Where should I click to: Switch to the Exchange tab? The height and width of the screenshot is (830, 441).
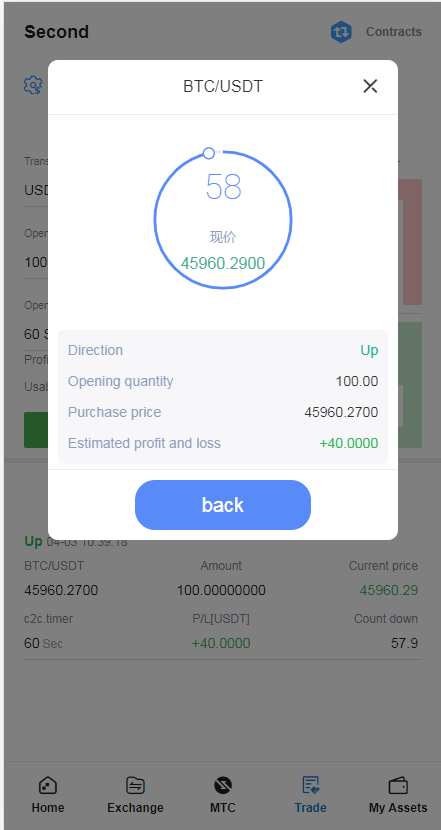(x=136, y=796)
